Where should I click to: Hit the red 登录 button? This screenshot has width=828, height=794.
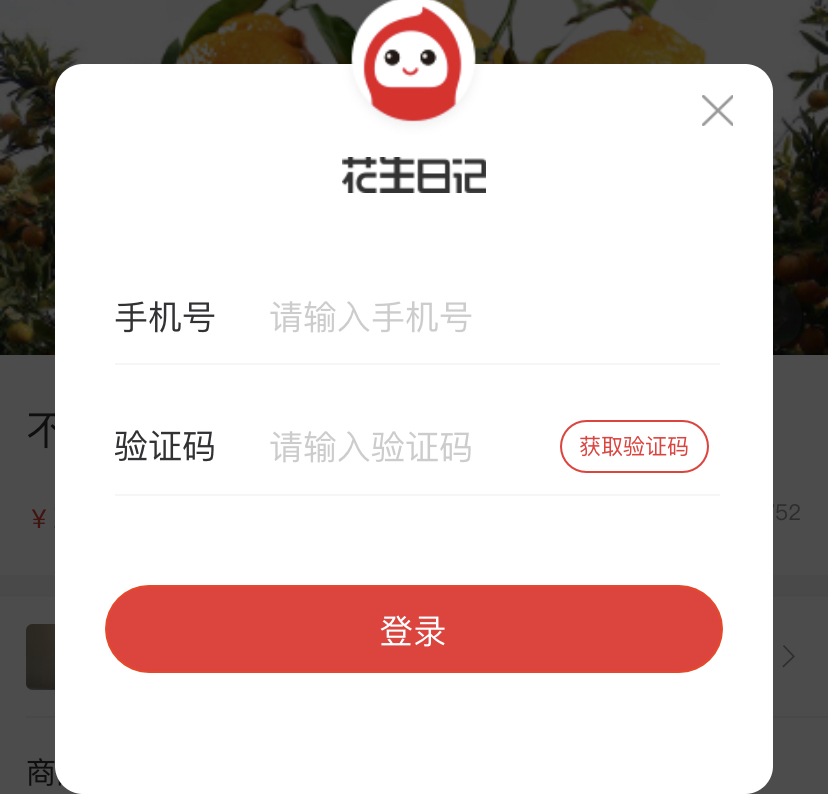pos(413,629)
